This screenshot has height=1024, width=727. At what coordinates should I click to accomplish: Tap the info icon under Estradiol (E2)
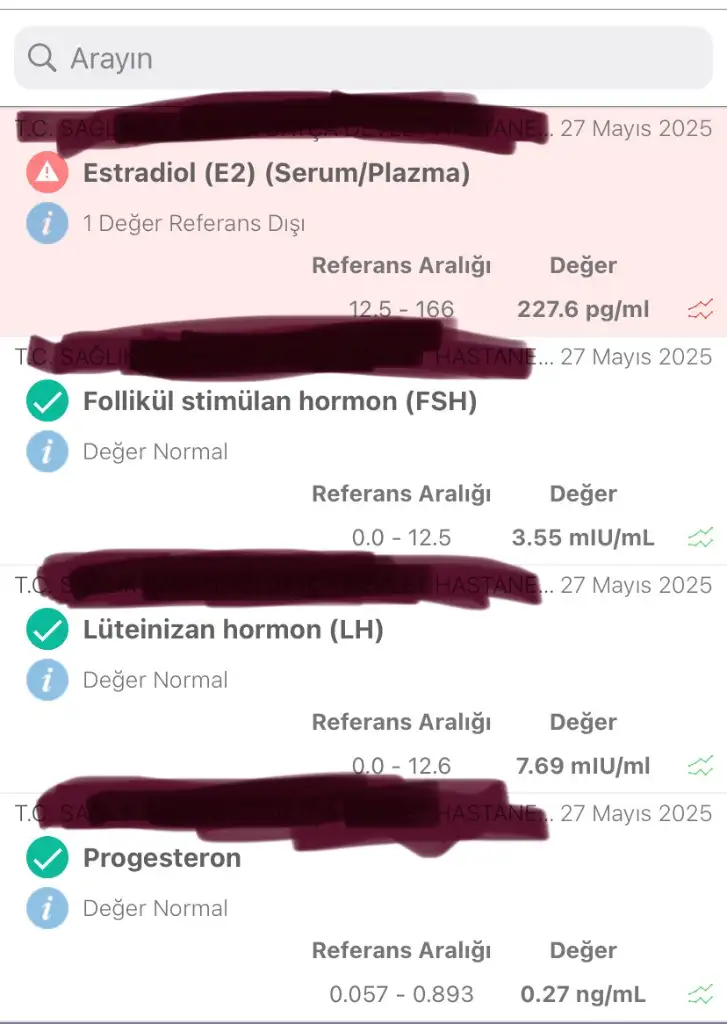coord(47,223)
